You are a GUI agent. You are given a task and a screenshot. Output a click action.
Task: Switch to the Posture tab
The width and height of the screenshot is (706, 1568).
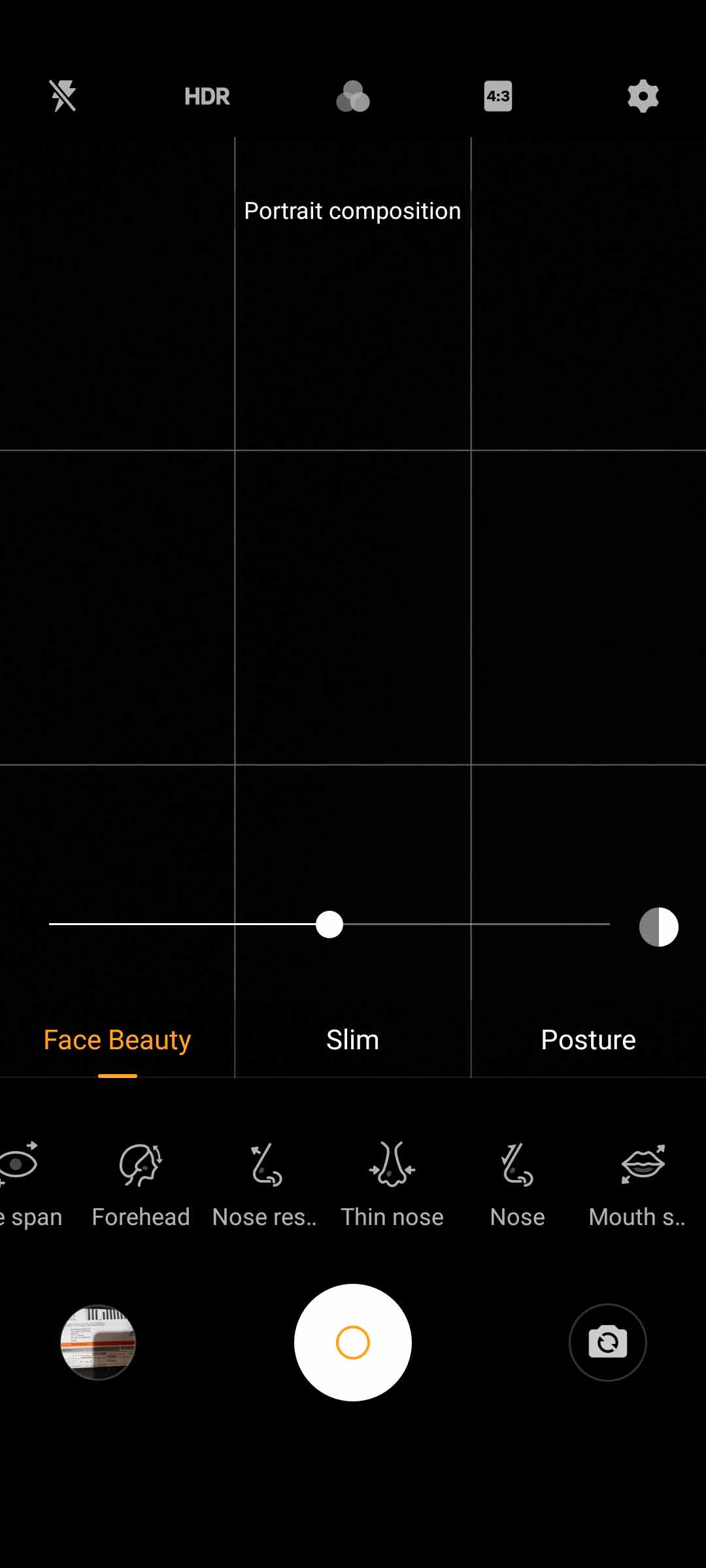588,1039
